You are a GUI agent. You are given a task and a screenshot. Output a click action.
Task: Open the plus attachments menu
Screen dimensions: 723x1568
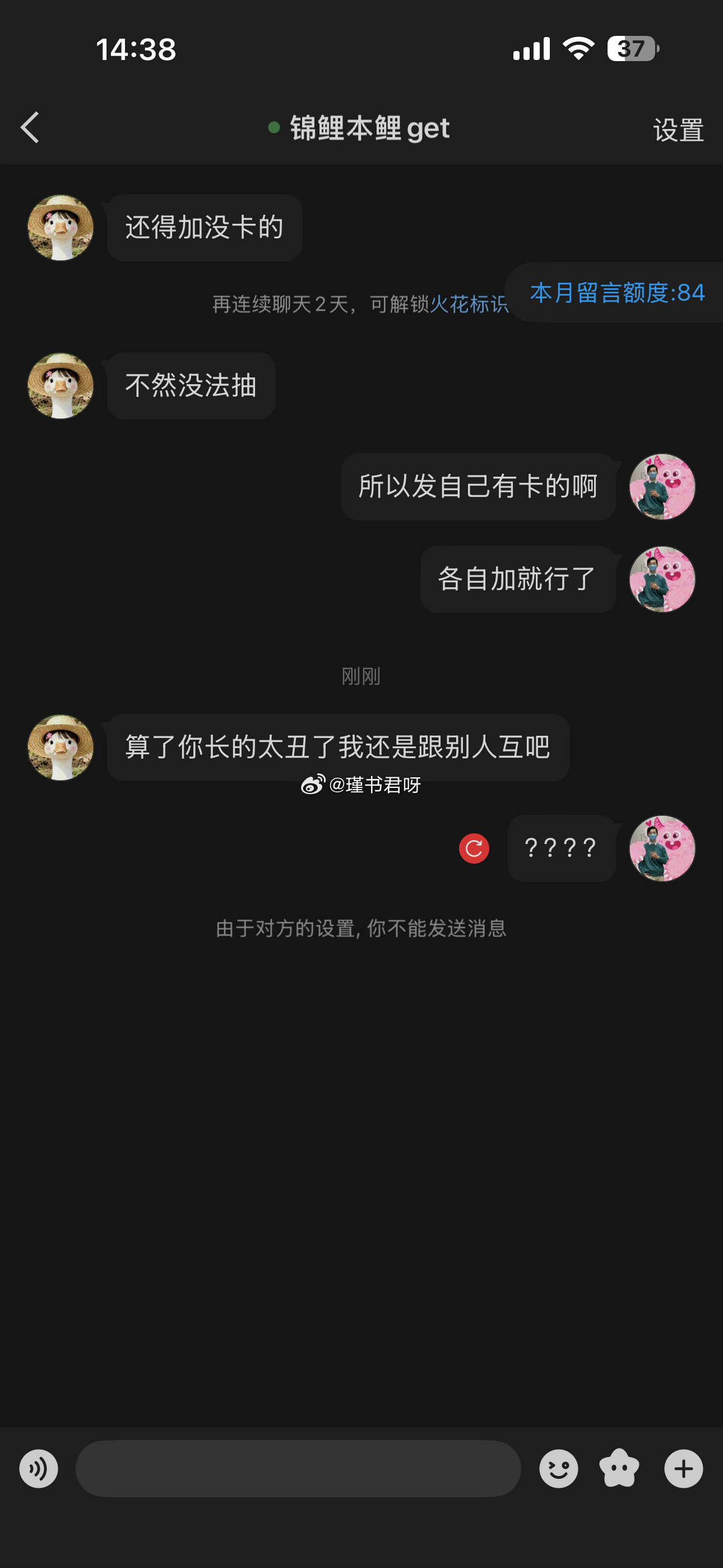[x=683, y=1469]
